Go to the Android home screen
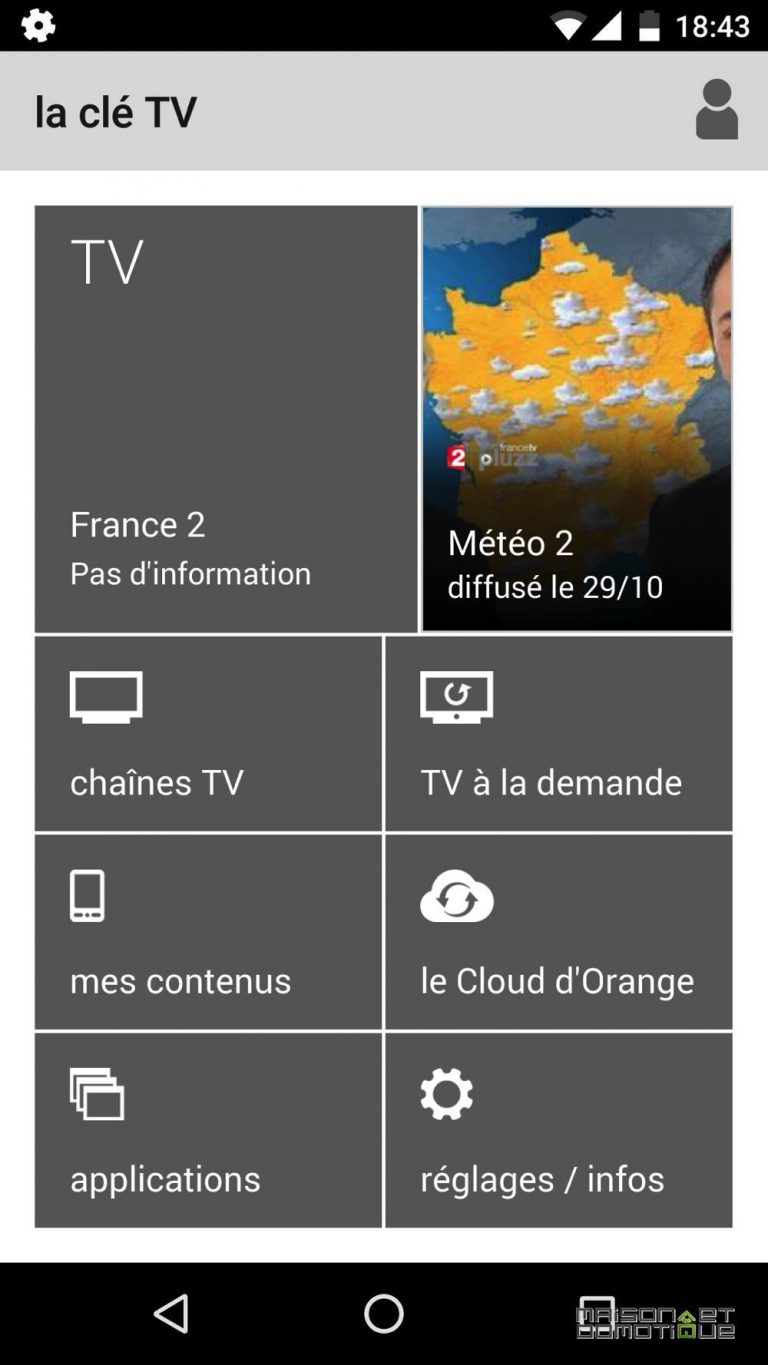 pyautogui.click(x=384, y=1314)
